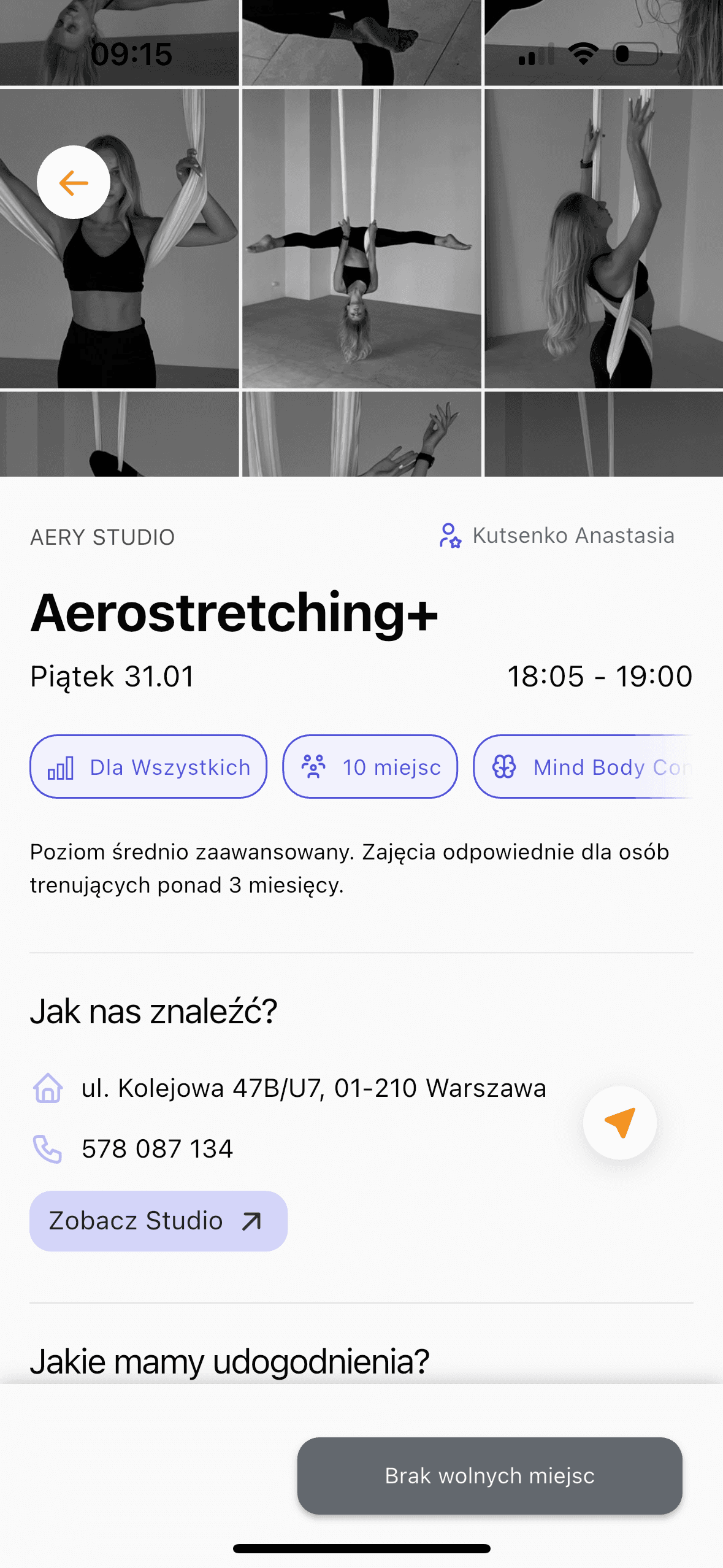Call the number 578 087 134
Viewport: 723px width, 1568px height.
(157, 1149)
